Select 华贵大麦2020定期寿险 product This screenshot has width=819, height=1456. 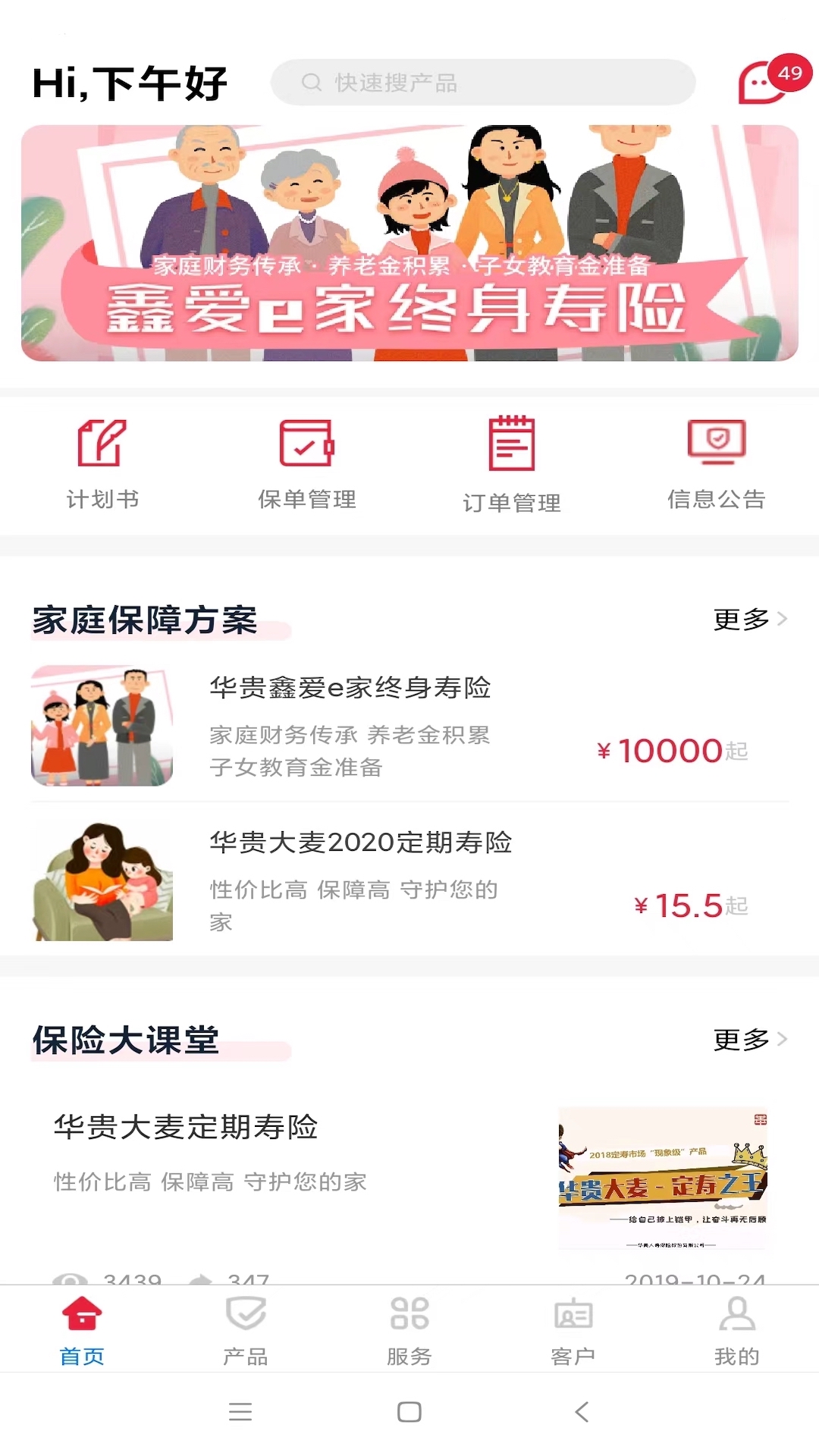(x=409, y=880)
